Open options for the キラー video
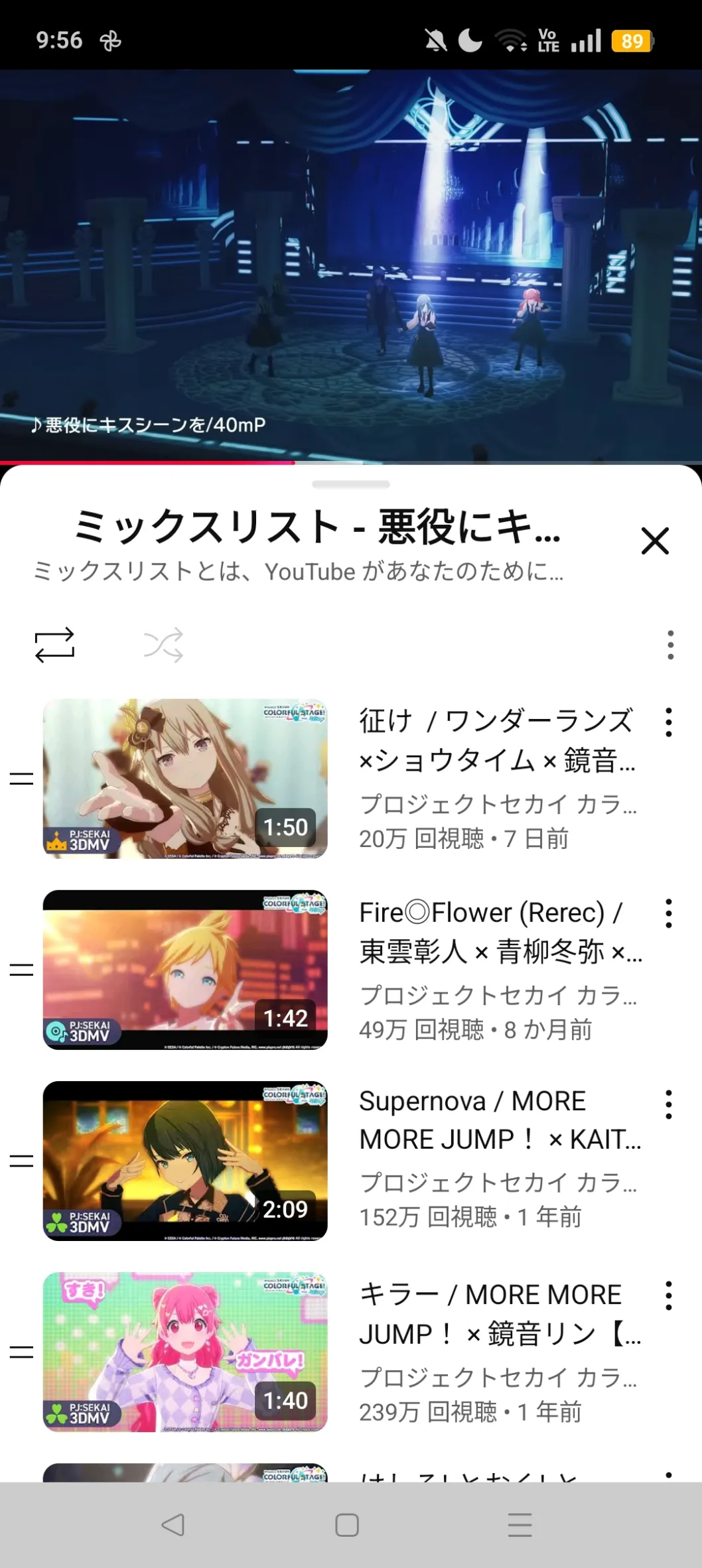The width and height of the screenshot is (702, 1568). click(668, 1295)
